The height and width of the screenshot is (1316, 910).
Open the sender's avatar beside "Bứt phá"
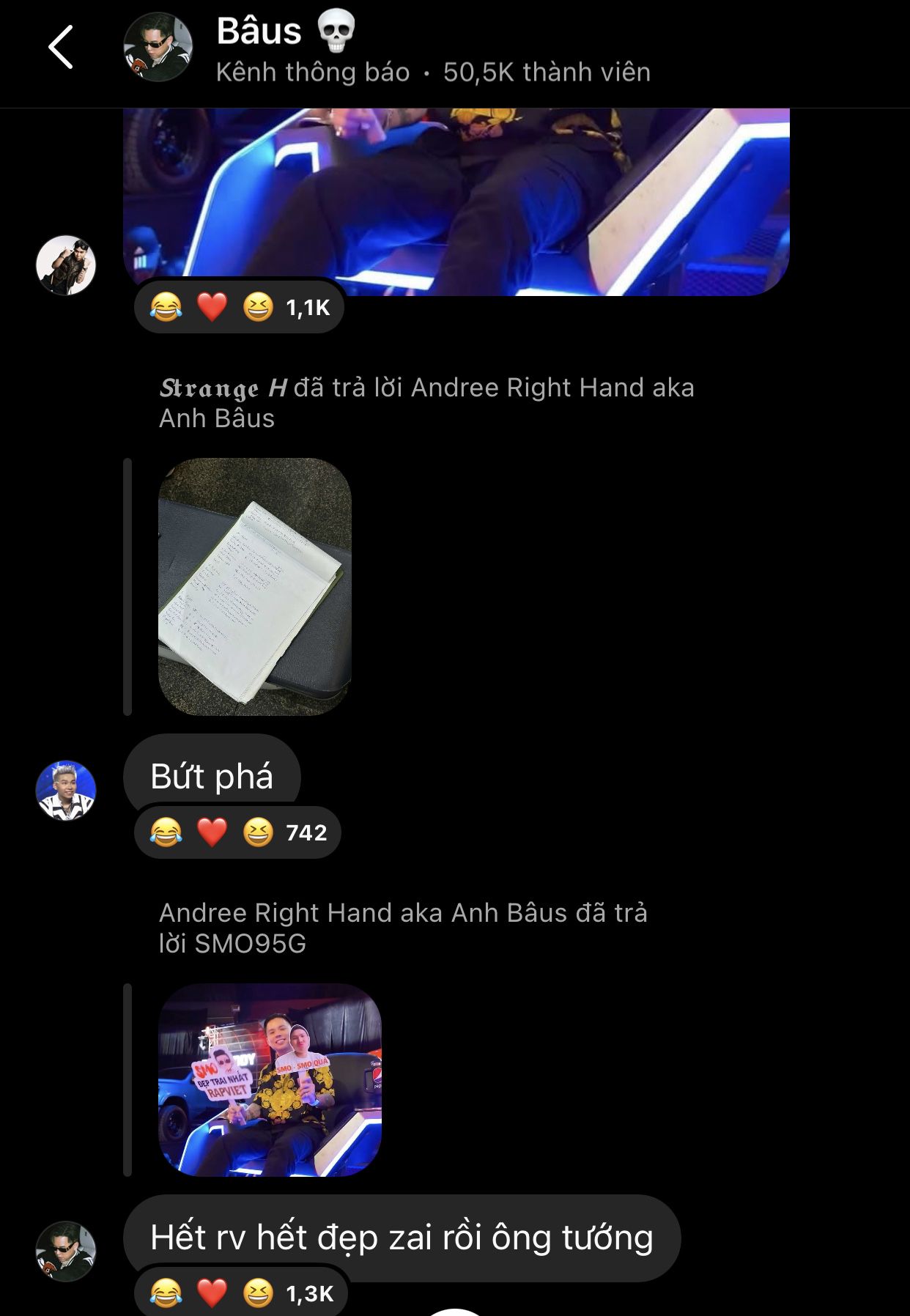coord(66,791)
